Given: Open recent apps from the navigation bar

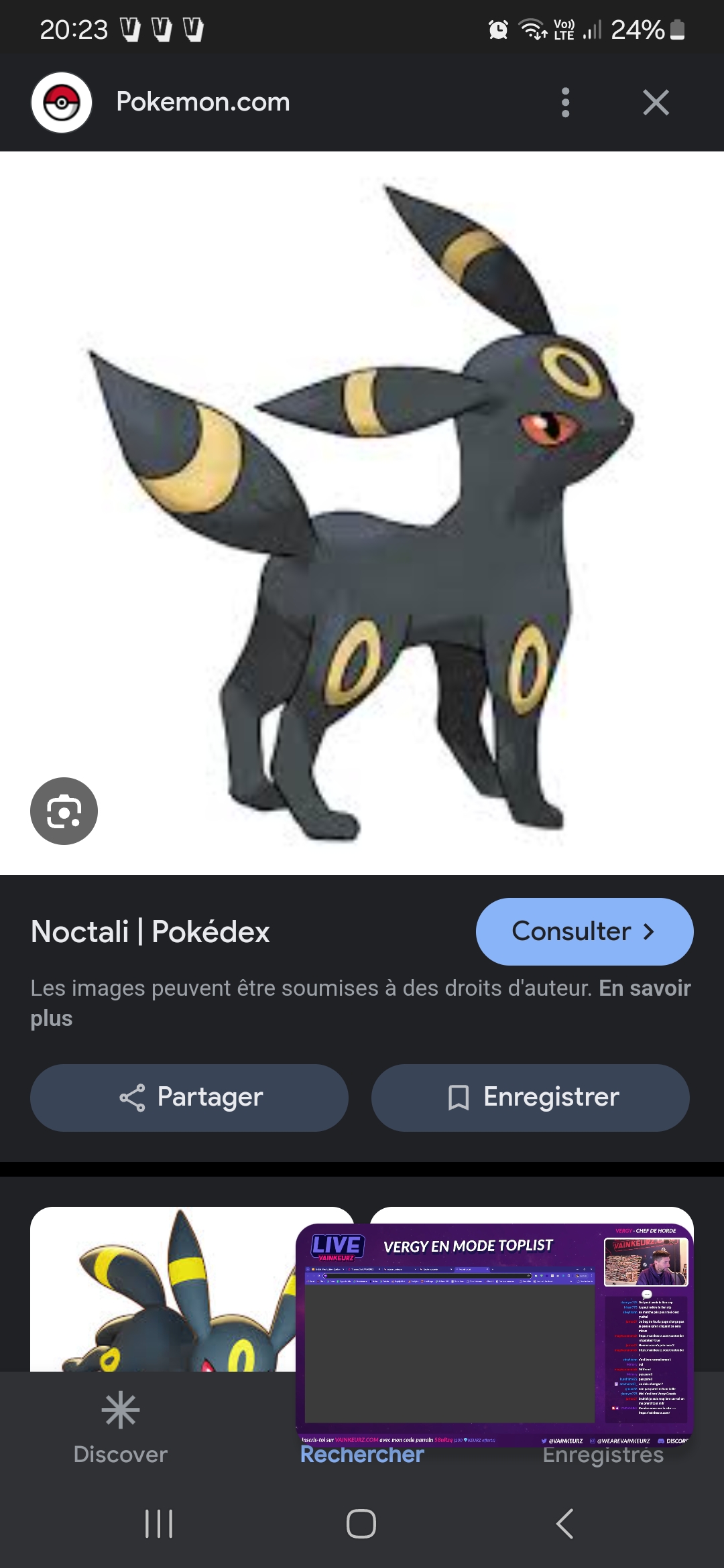Looking at the screenshot, I should (x=159, y=1523).
